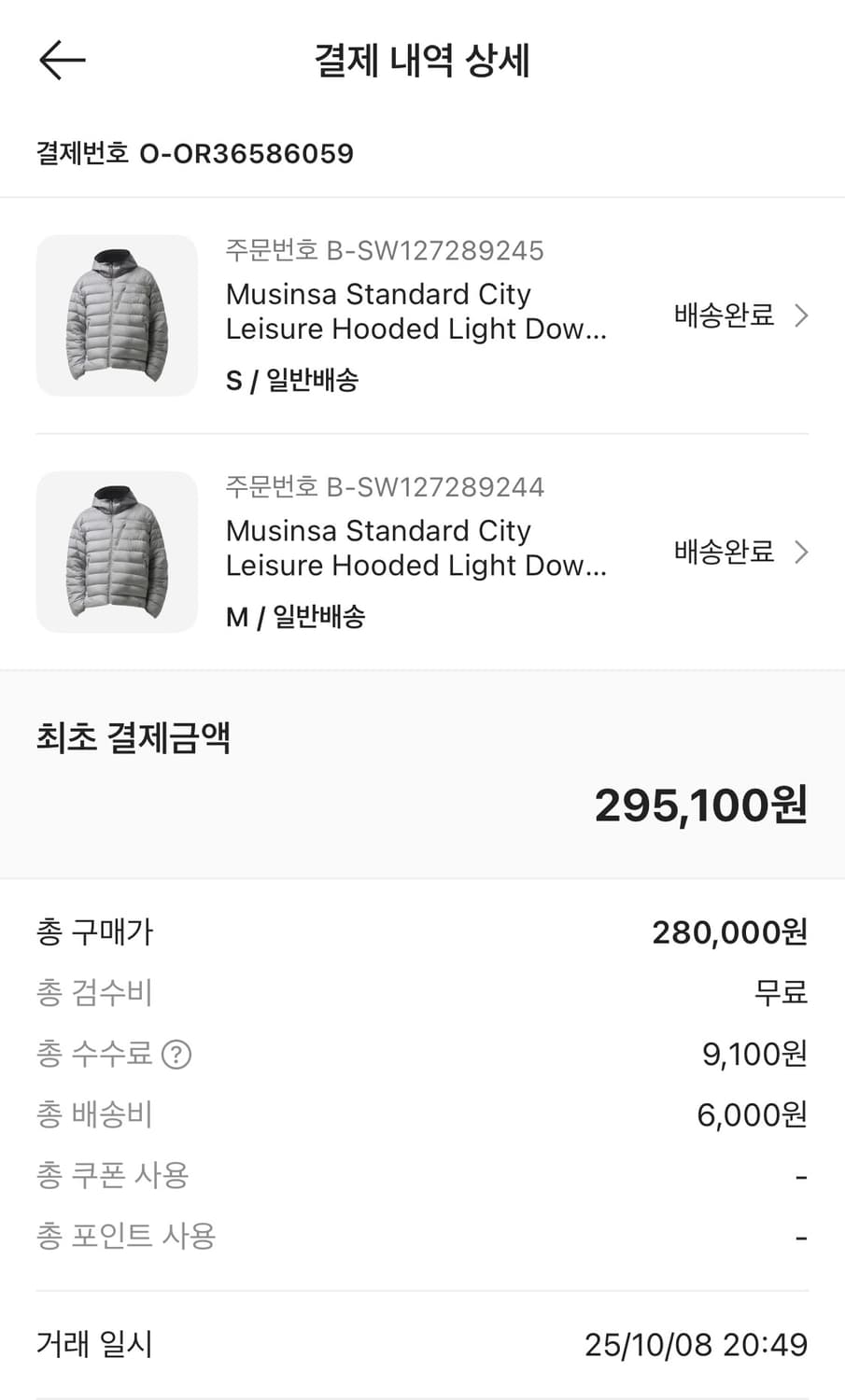
Task: Open the second Musinsa Standard down jacket product
Action: (x=416, y=548)
